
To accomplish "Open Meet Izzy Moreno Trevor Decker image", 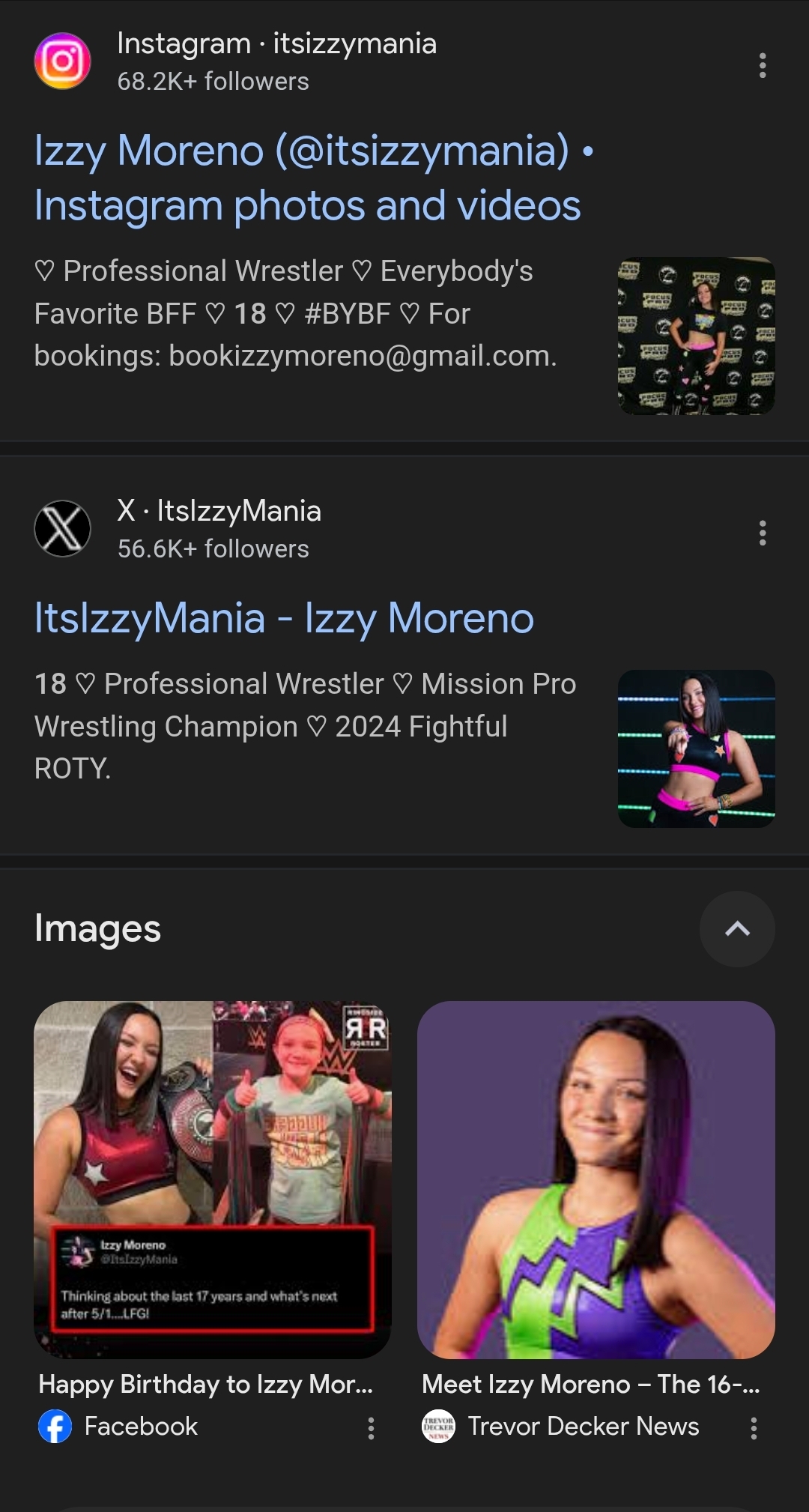I will click(x=596, y=1179).
